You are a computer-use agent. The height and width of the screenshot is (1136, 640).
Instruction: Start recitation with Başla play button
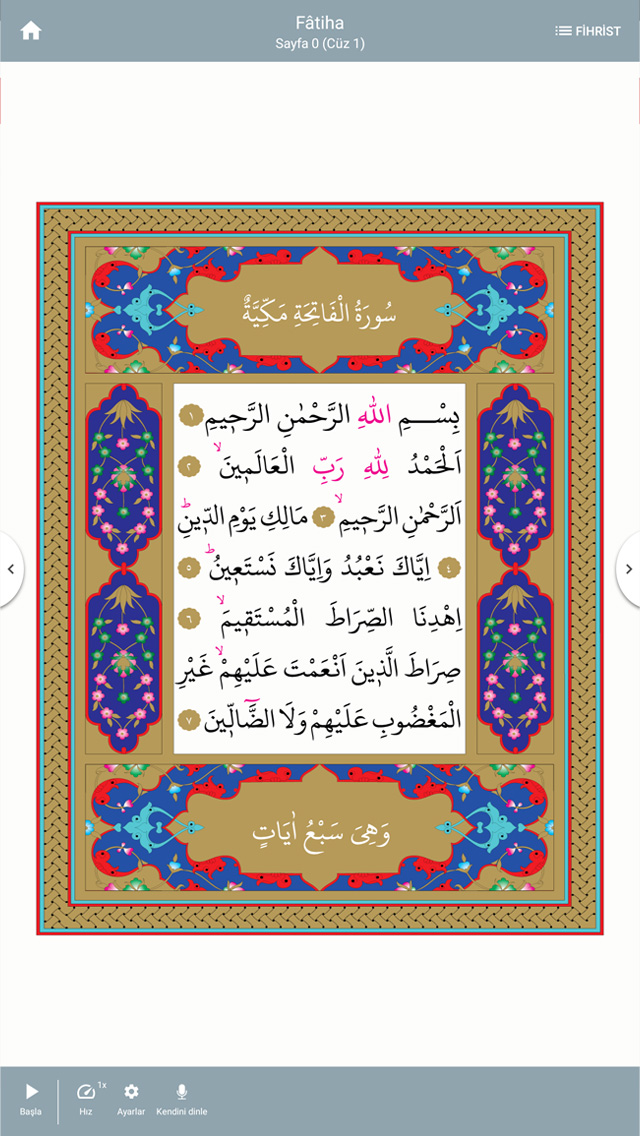pos(31,1098)
